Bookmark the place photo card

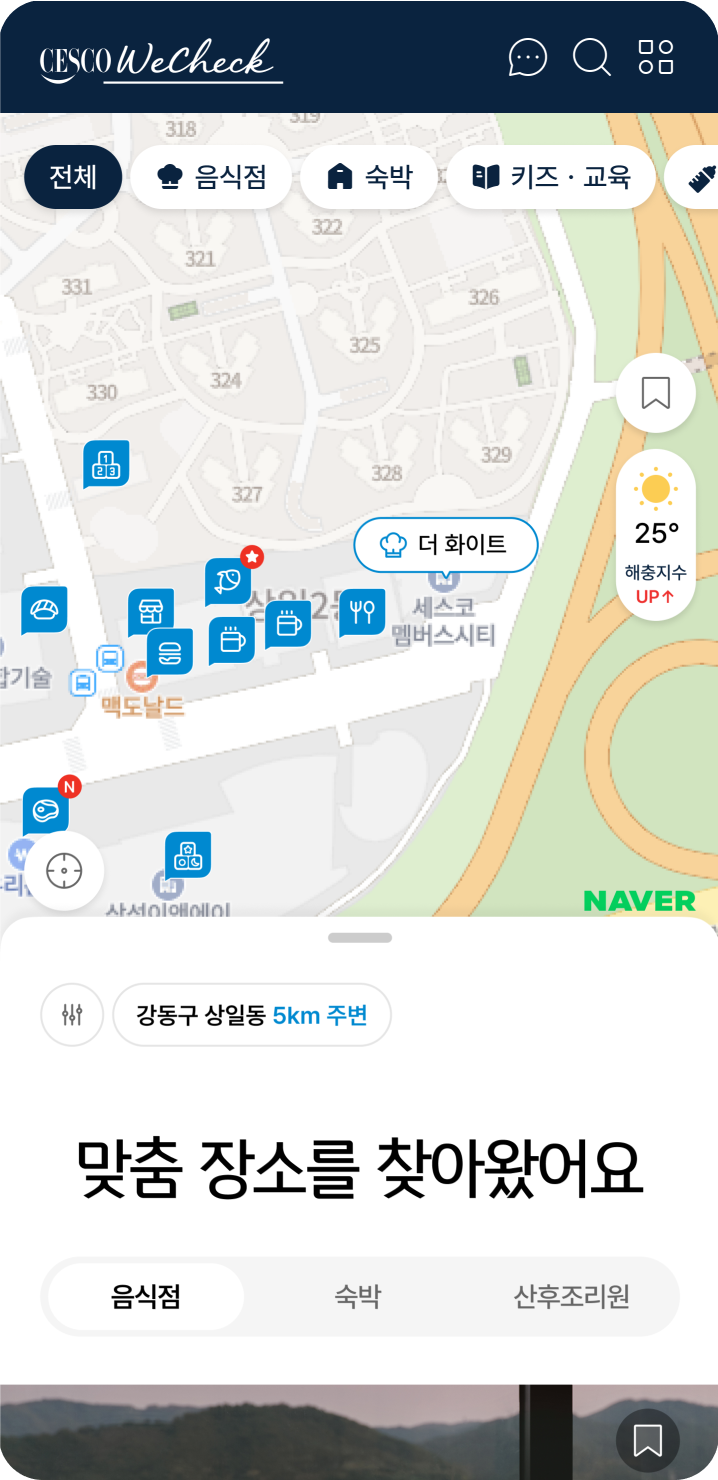tap(647, 1440)
